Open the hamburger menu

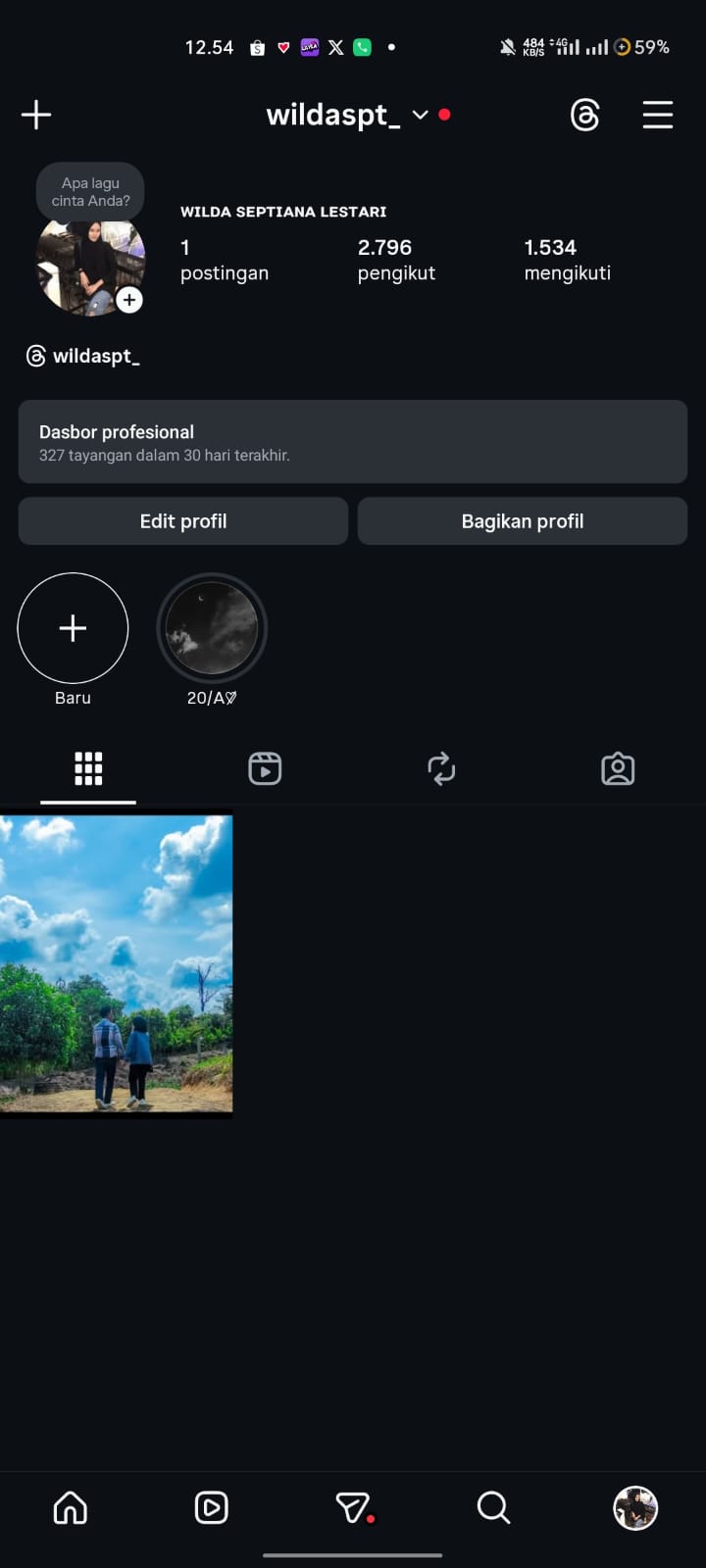click(658, 115)
